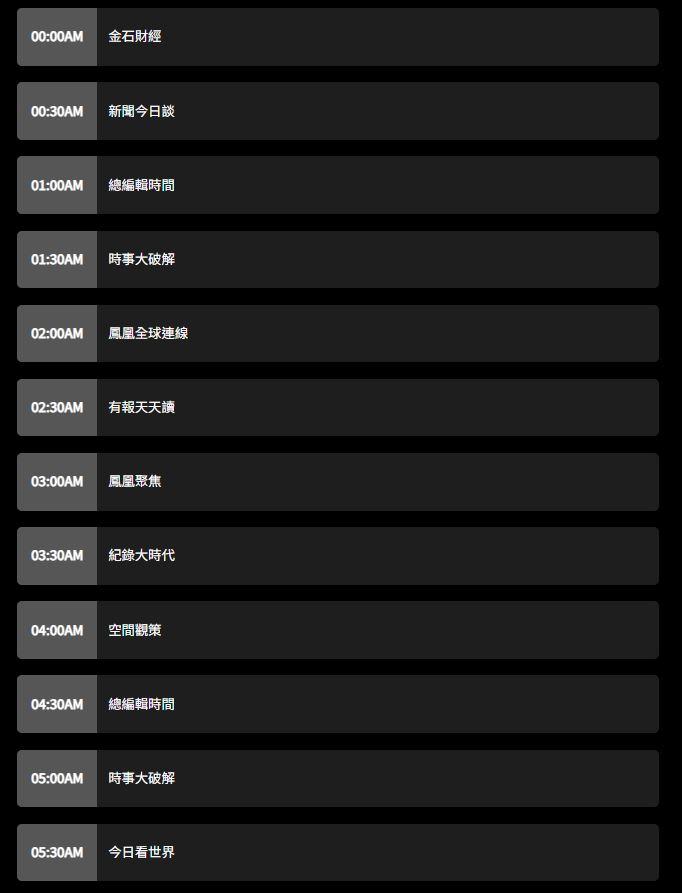The image size is (682, 893).
Task: Tap the 03:30AM entry 紀錄大時代
Action: click(141, 555)
